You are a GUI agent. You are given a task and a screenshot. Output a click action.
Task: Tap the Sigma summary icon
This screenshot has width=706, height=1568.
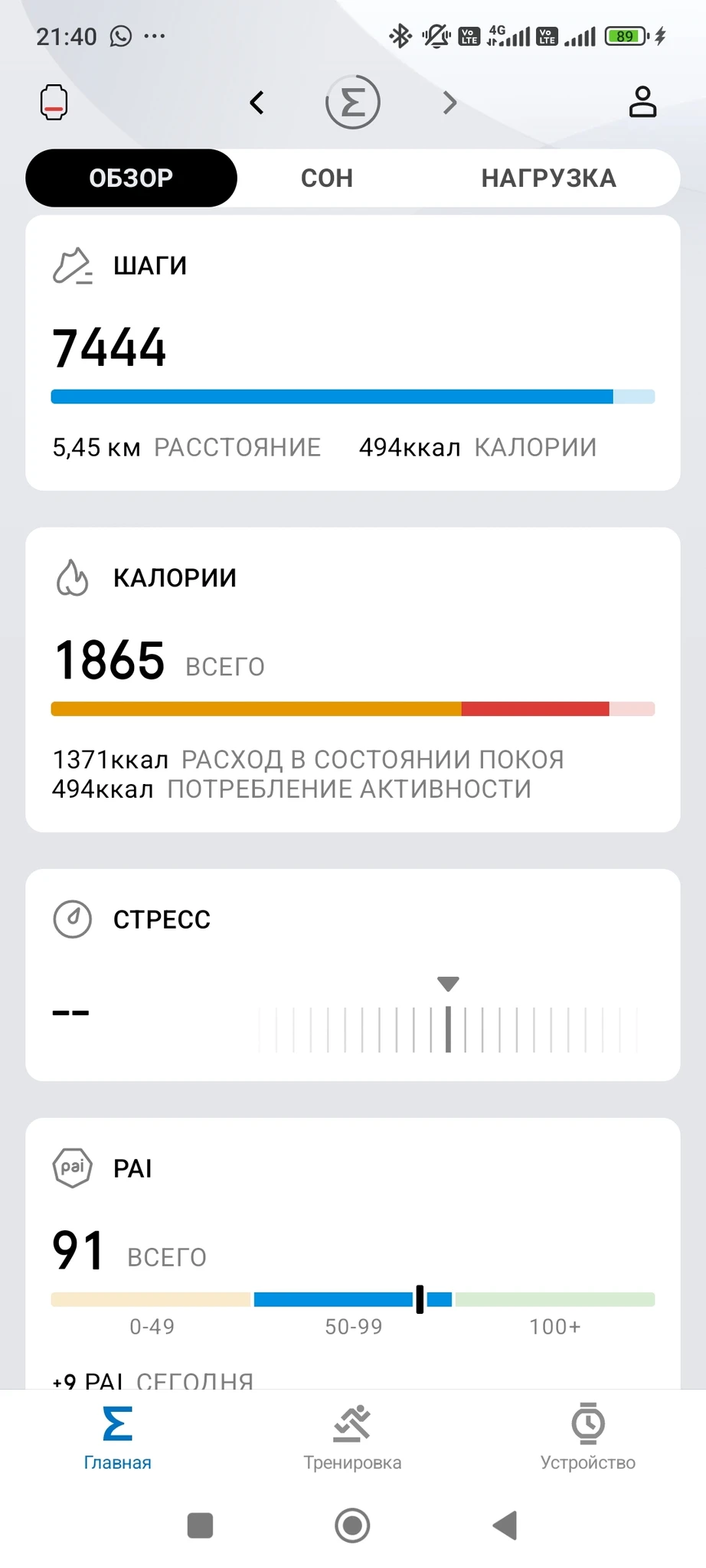click(352, 103)
